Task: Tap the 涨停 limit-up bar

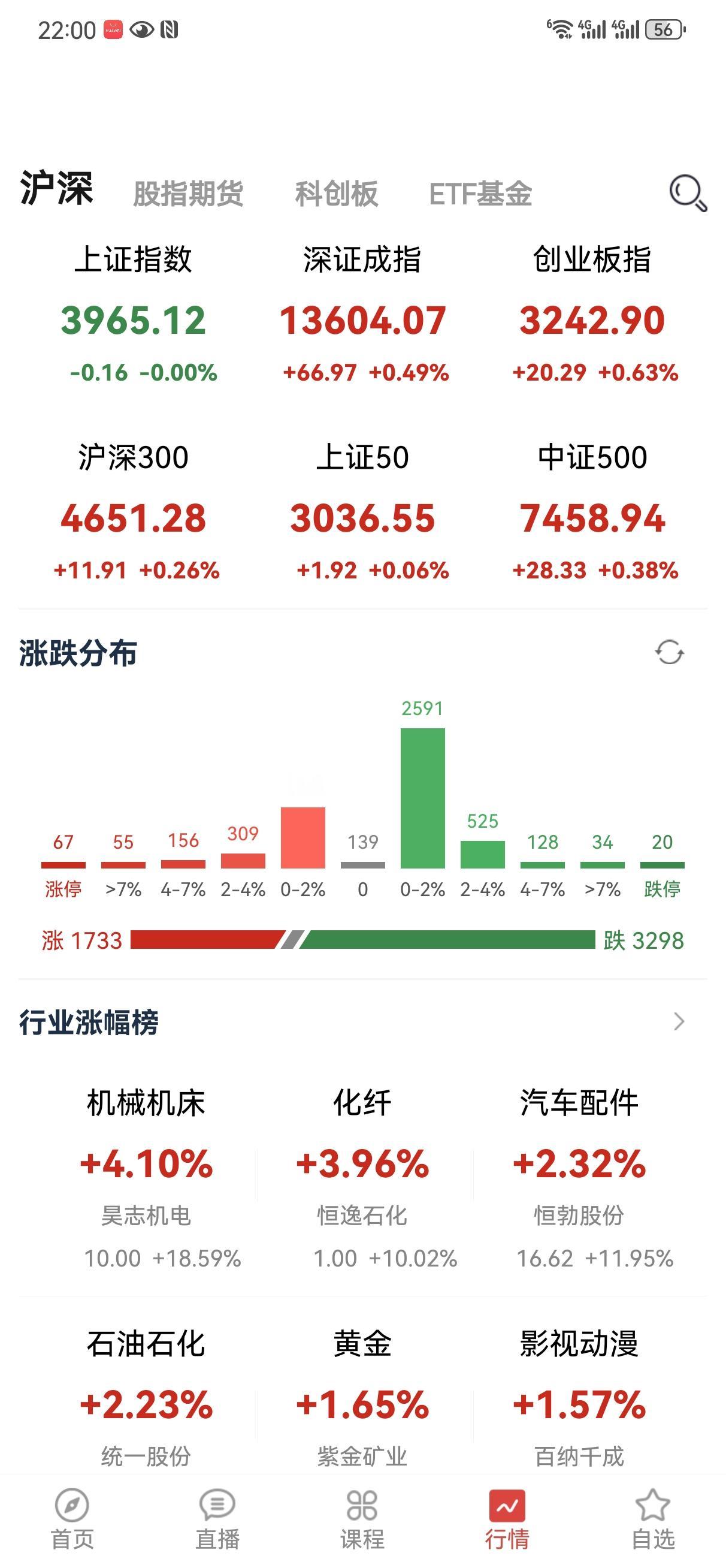Action: click(64, 864)
